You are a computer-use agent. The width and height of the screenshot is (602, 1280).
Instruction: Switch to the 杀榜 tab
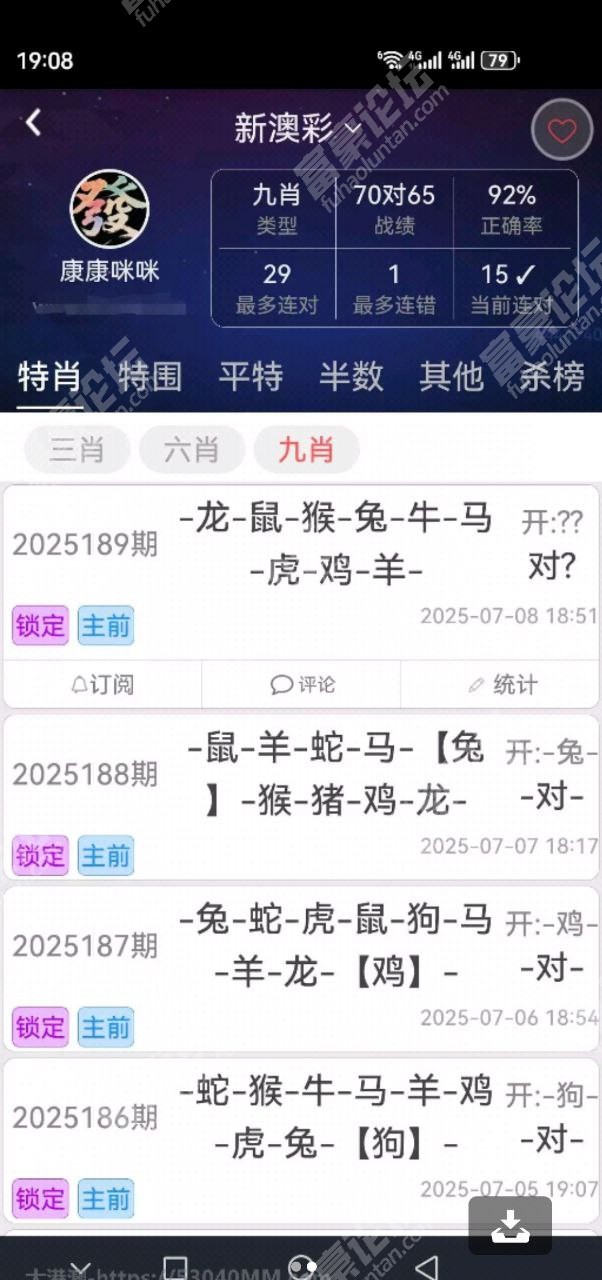click(x=551, y=377)
